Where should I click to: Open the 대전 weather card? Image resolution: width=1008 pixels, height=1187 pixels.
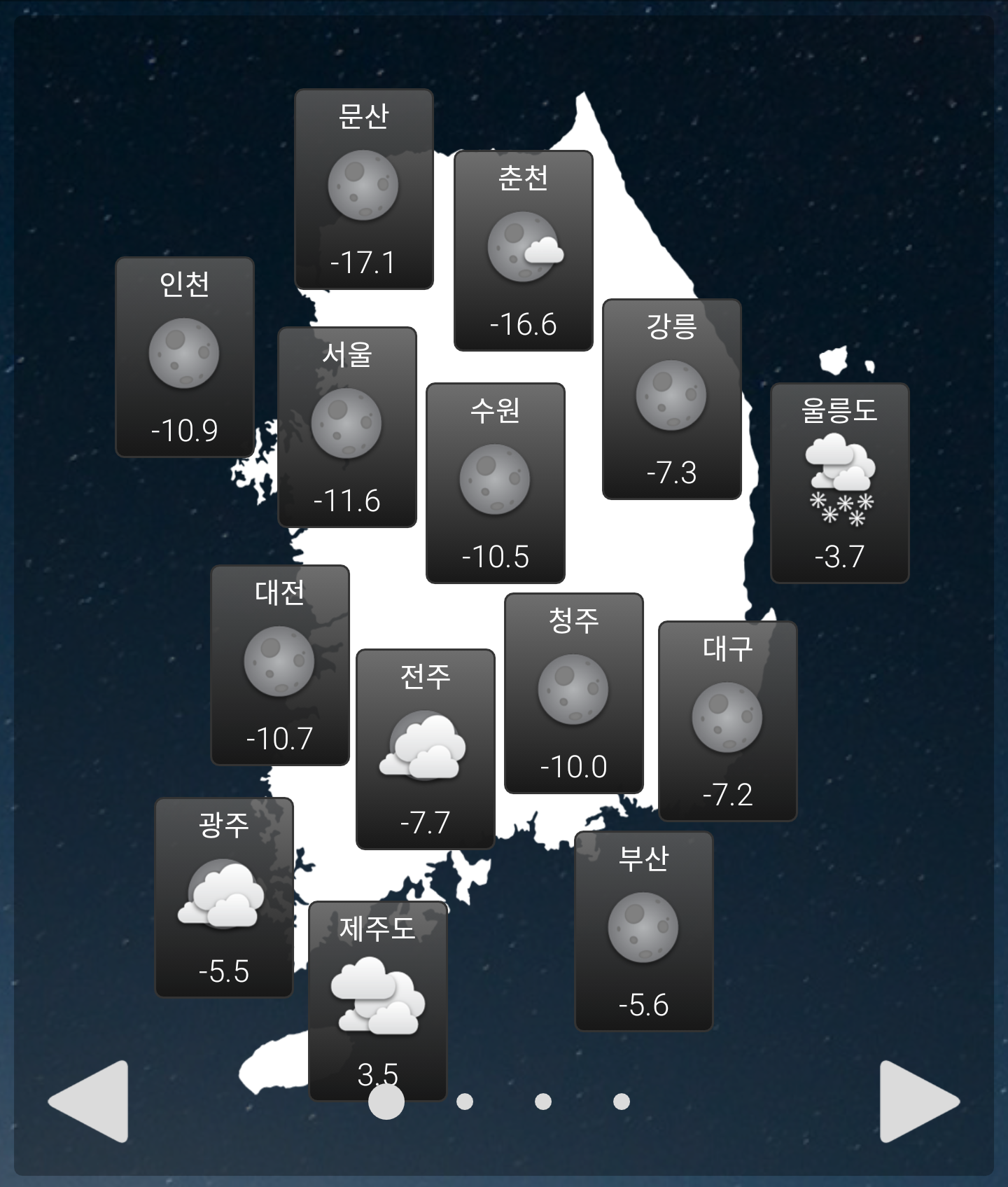(280, 665)
